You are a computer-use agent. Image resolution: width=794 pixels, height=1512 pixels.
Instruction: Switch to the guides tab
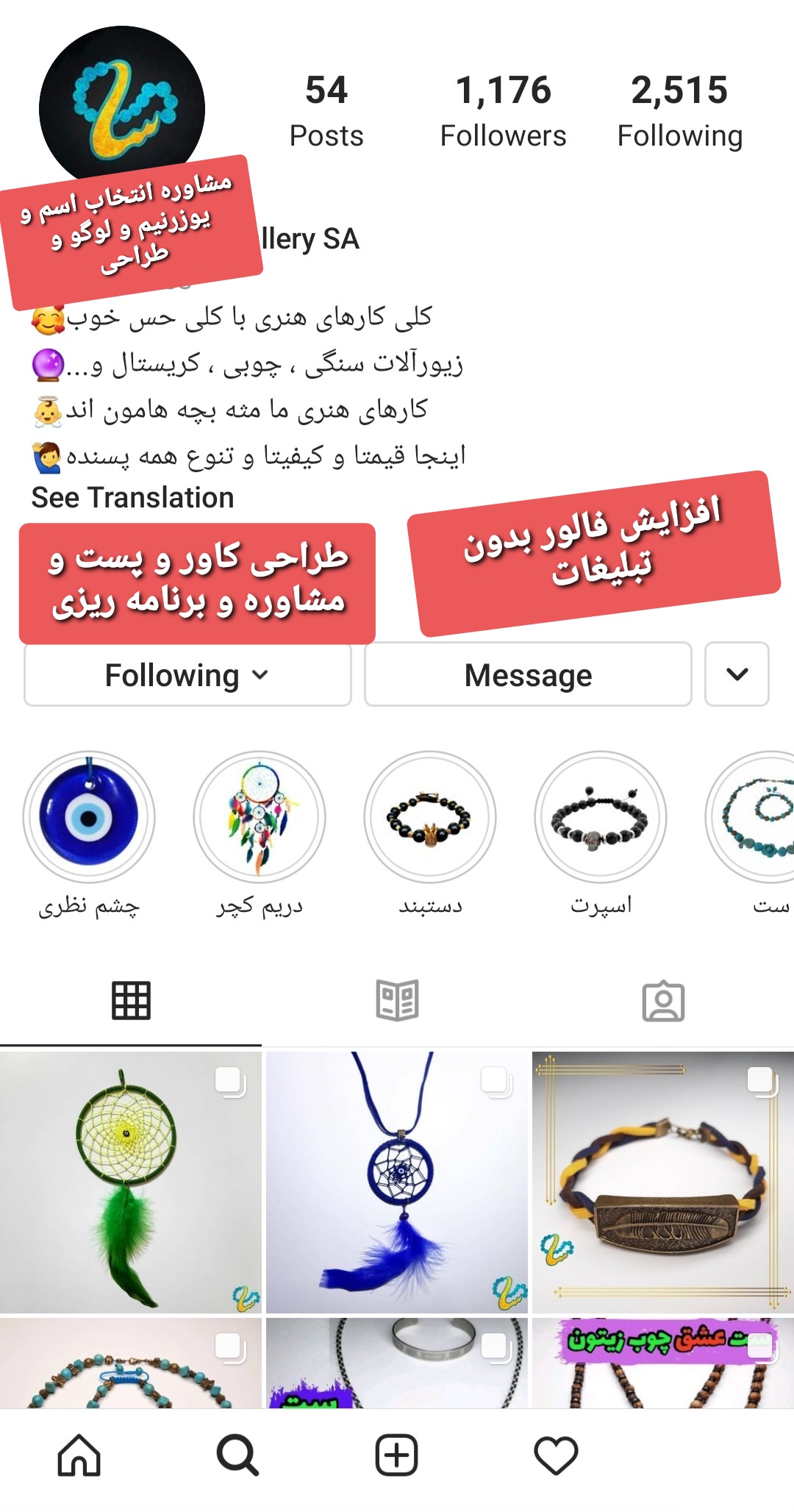397,1000
